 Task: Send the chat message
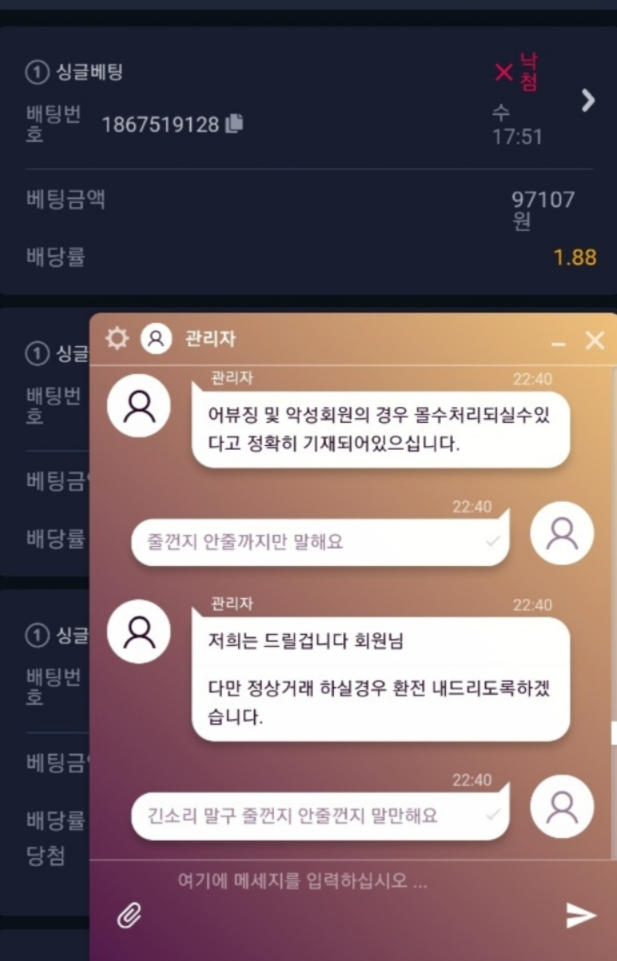[x=581, y=915]
